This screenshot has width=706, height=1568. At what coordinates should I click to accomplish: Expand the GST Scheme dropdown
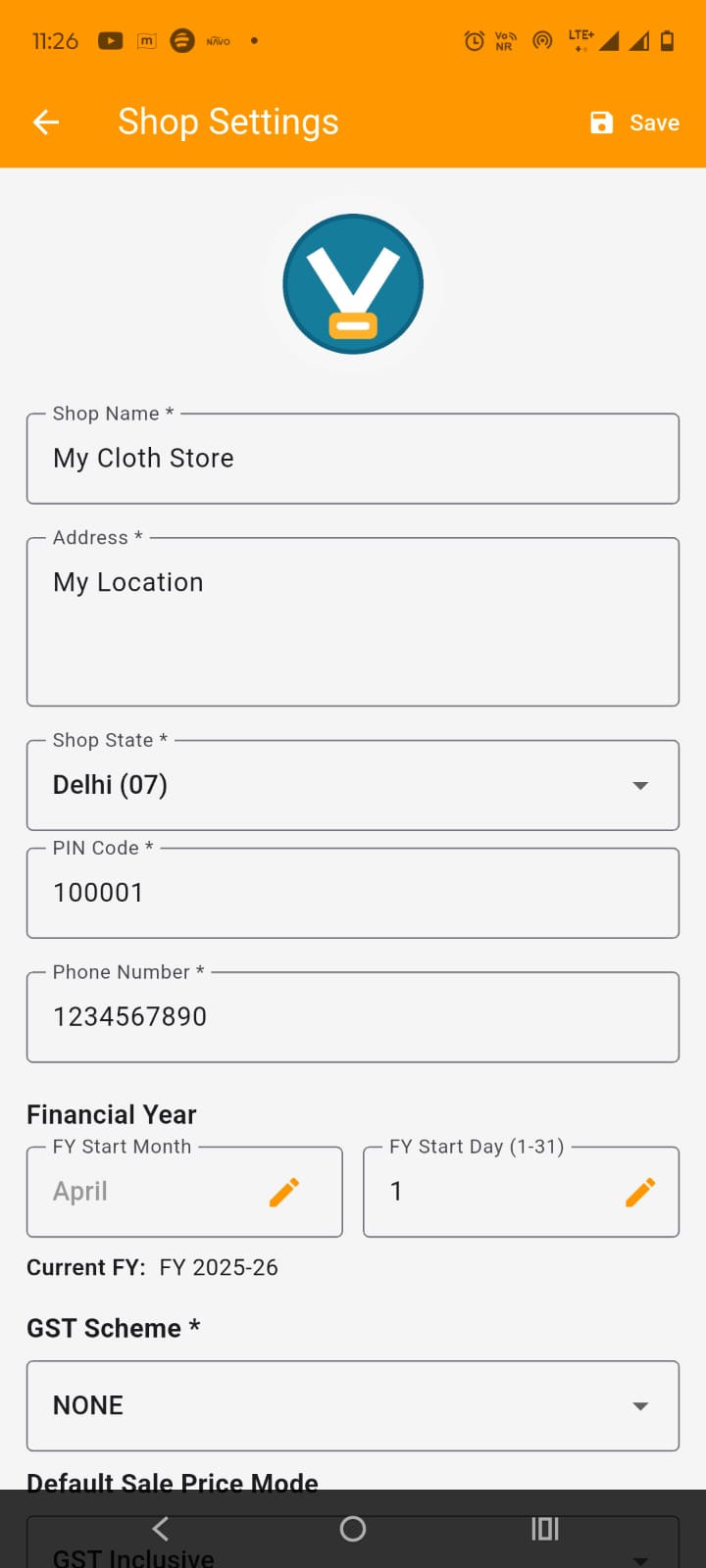pyautogui.click(x=353, y=1405)
